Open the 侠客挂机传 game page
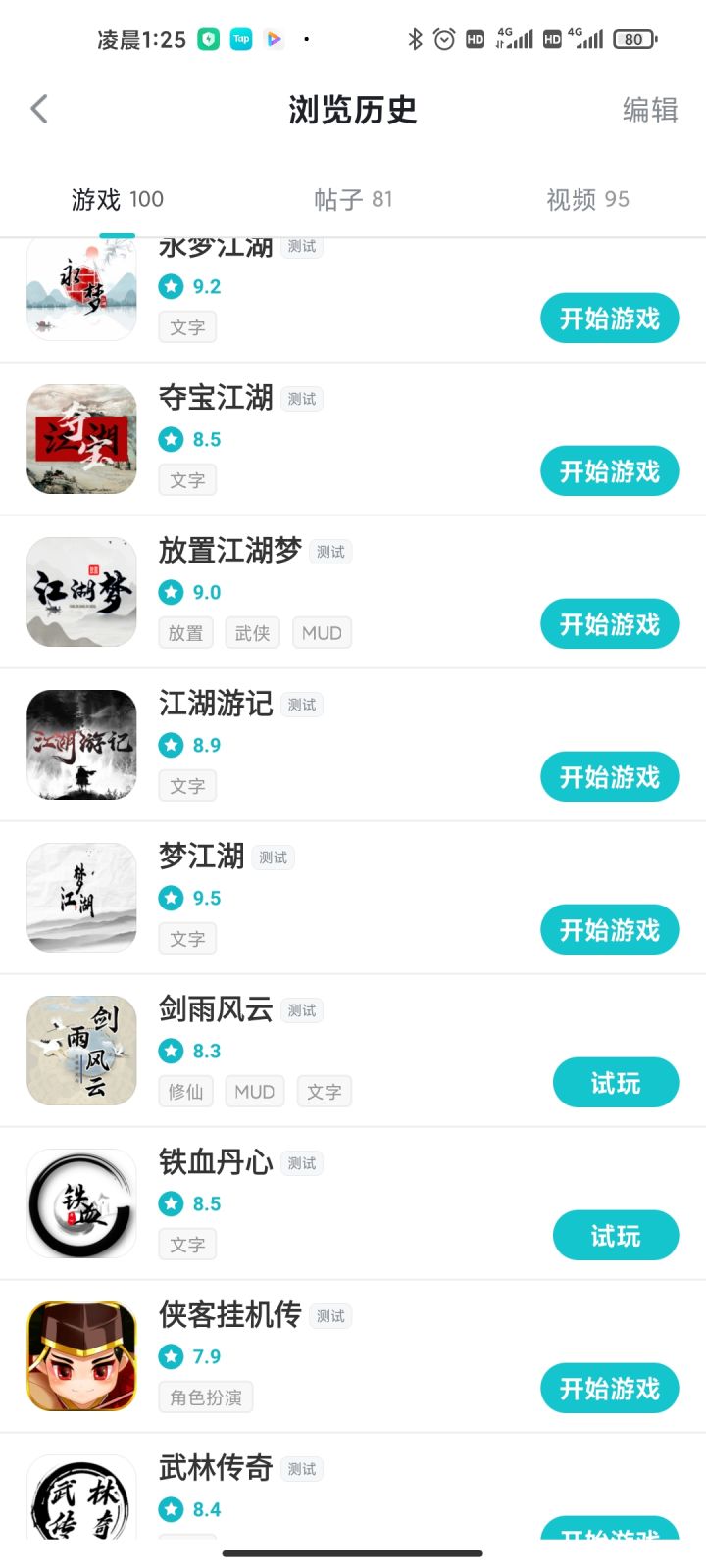 pyautogui.click(x=229, y=1315)
